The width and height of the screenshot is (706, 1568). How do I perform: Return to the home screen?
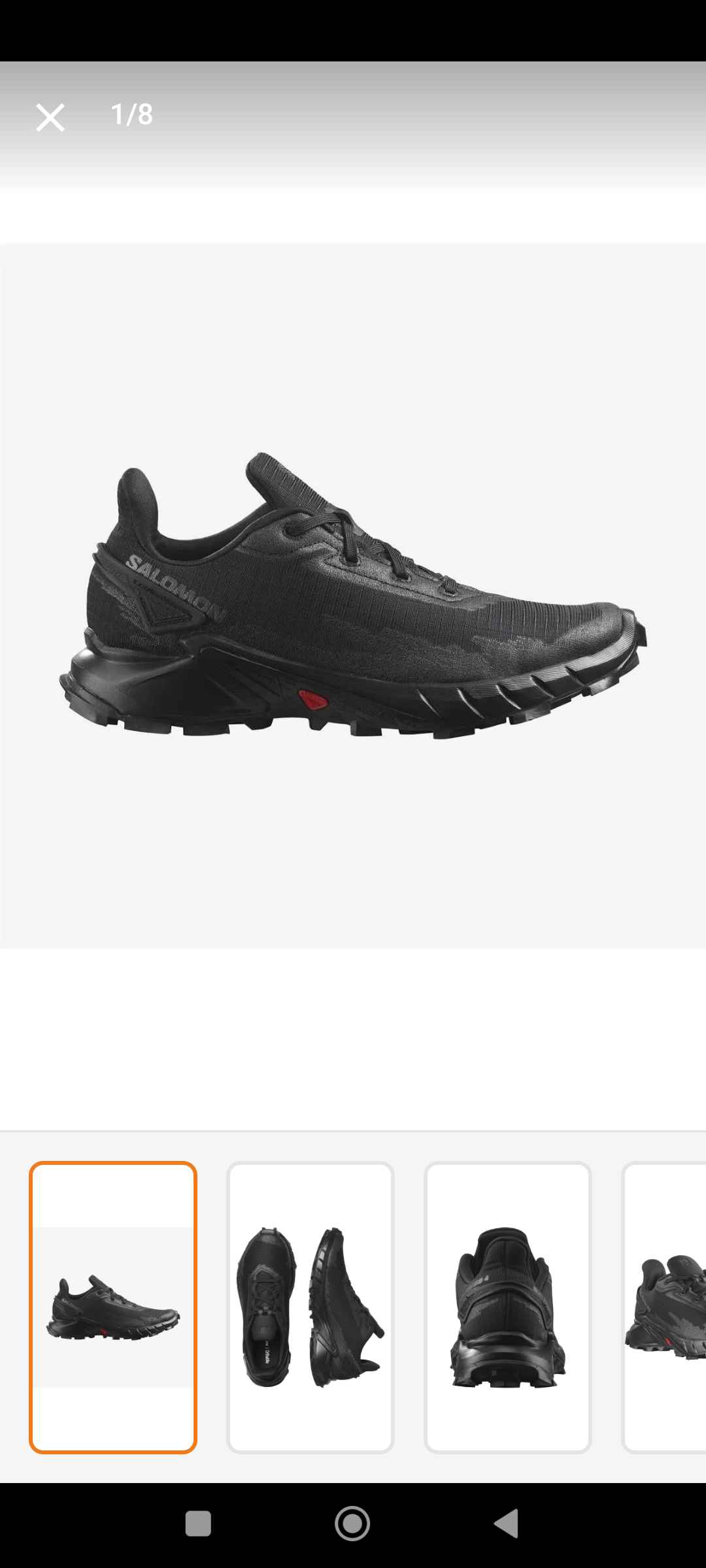click(x=352, y=1524)
